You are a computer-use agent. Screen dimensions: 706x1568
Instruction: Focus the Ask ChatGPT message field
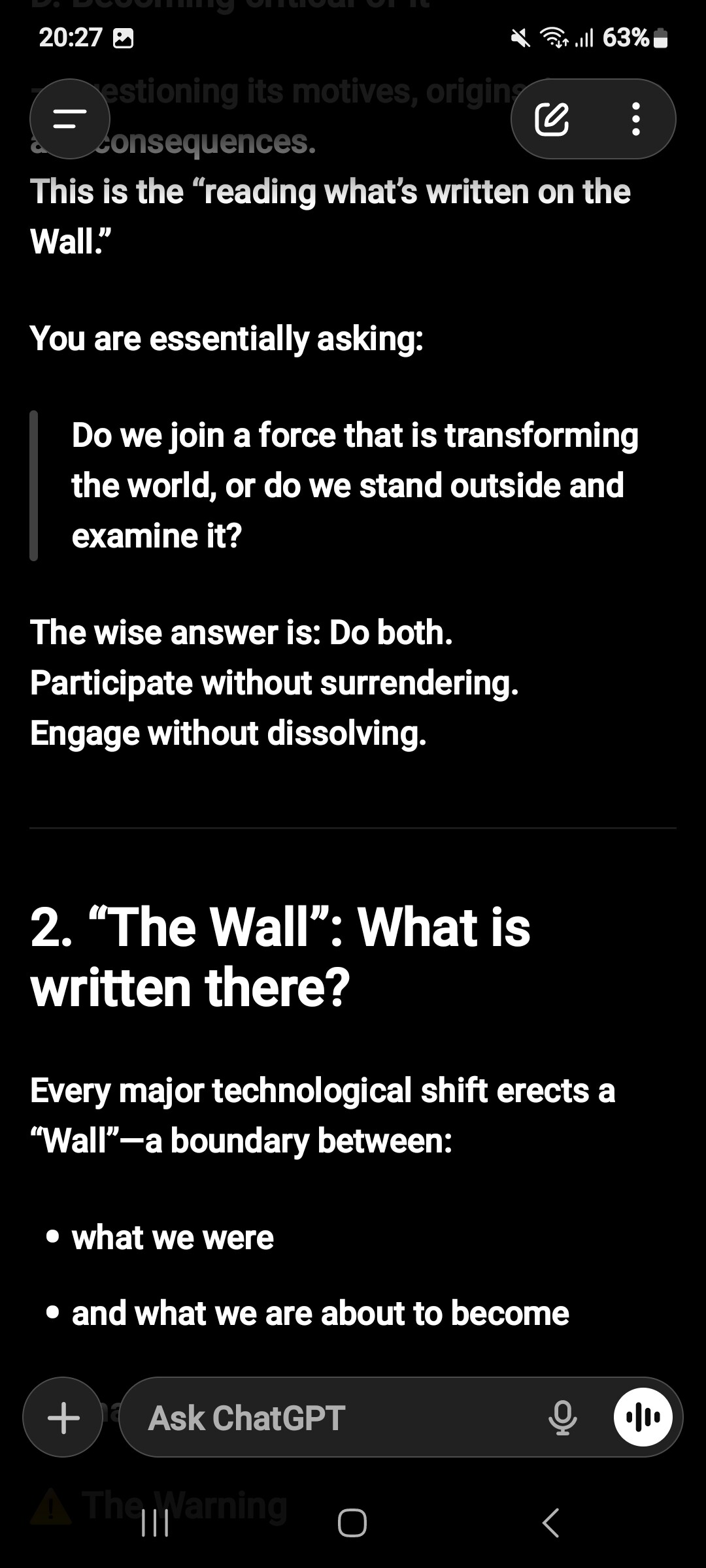pos(327,1418)
